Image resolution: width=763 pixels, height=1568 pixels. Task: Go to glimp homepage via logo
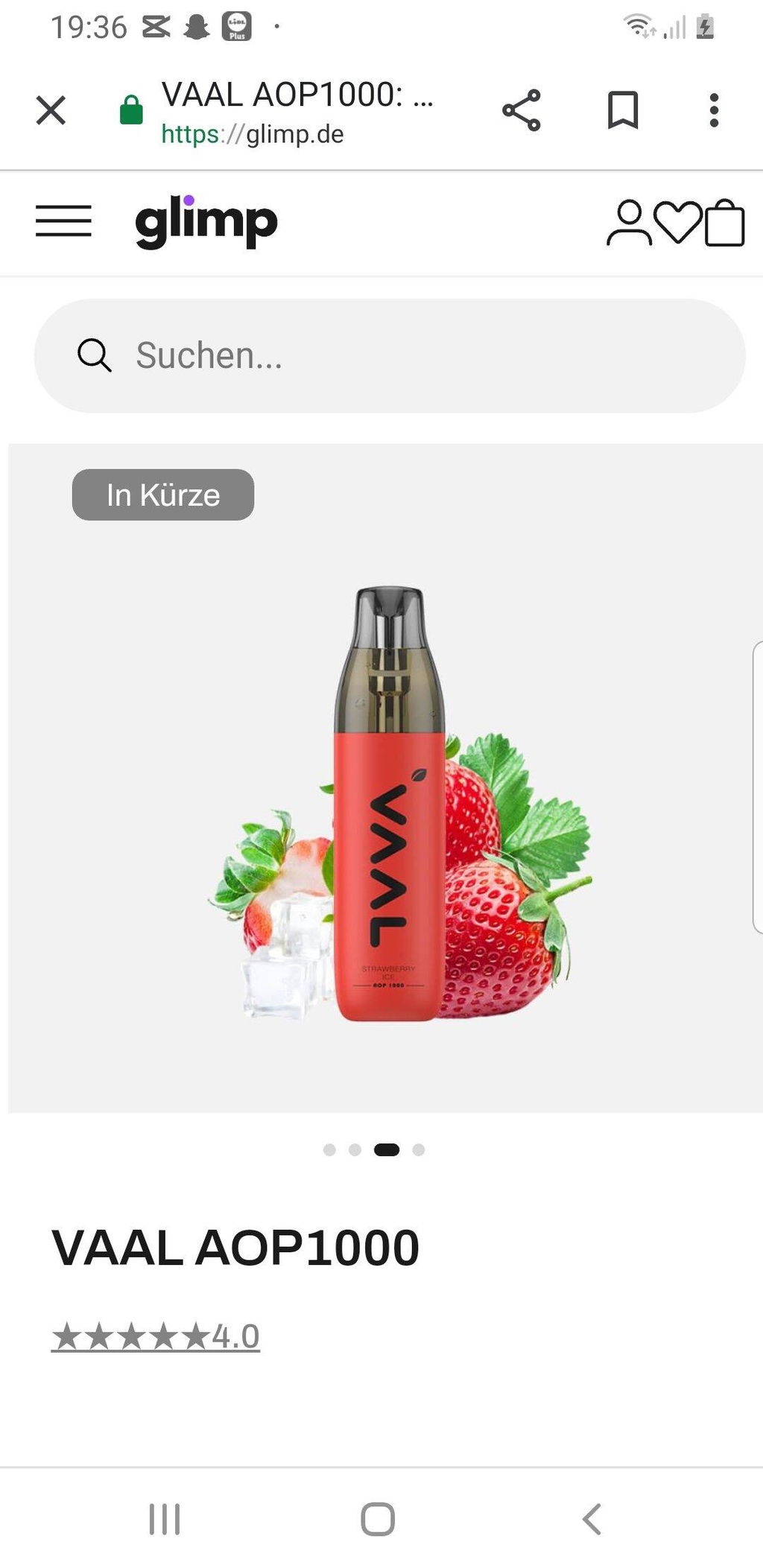(x=206, y=222)
